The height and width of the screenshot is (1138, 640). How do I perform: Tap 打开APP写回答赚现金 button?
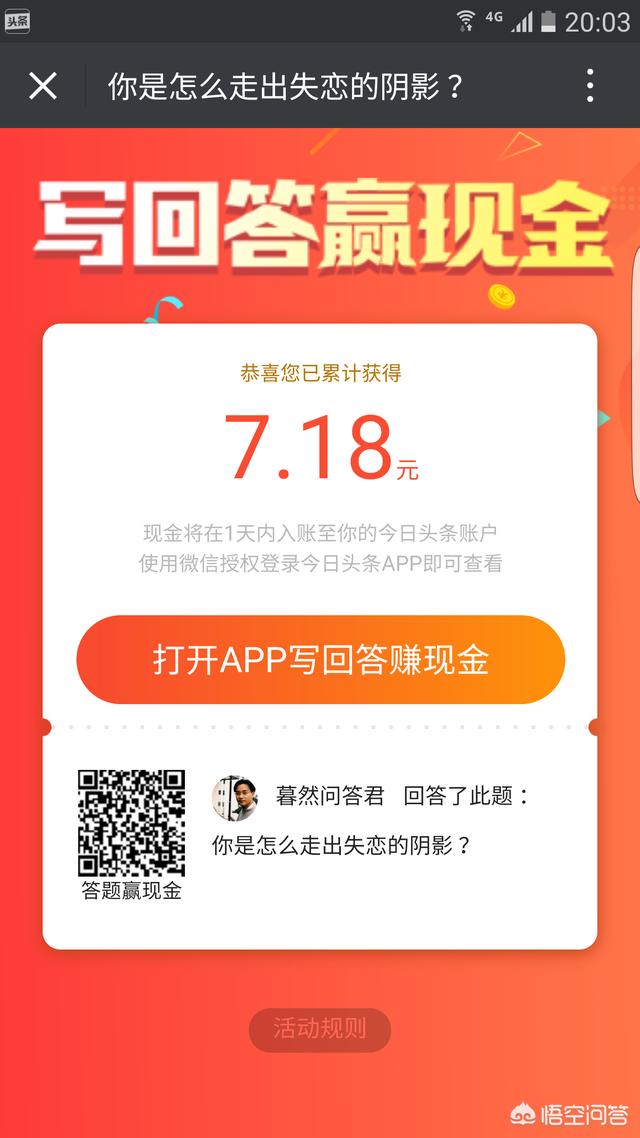[x=321, y=660]
